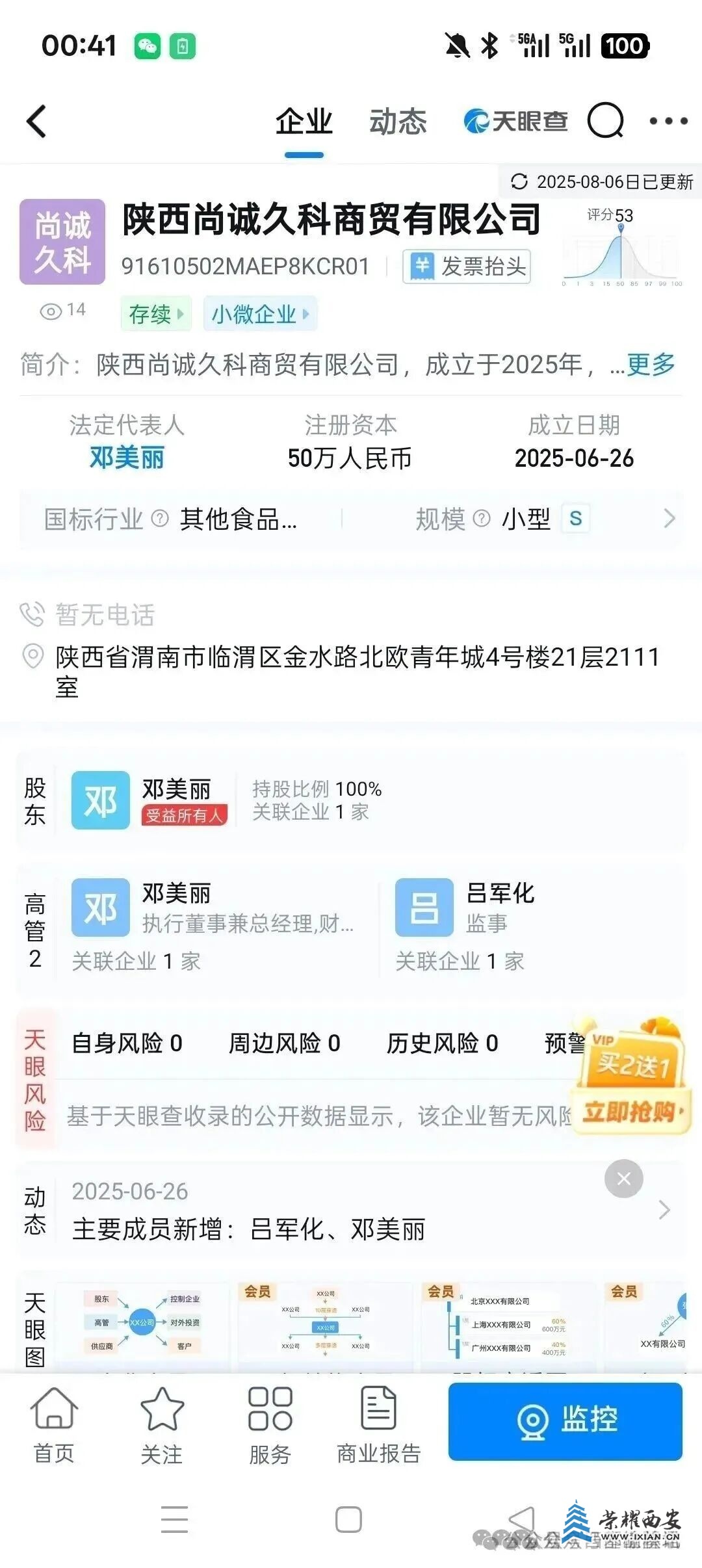The height and width of the screenshot is (1568, 702).
Task: View 自身风险 details
Action: coord(127,1043)
